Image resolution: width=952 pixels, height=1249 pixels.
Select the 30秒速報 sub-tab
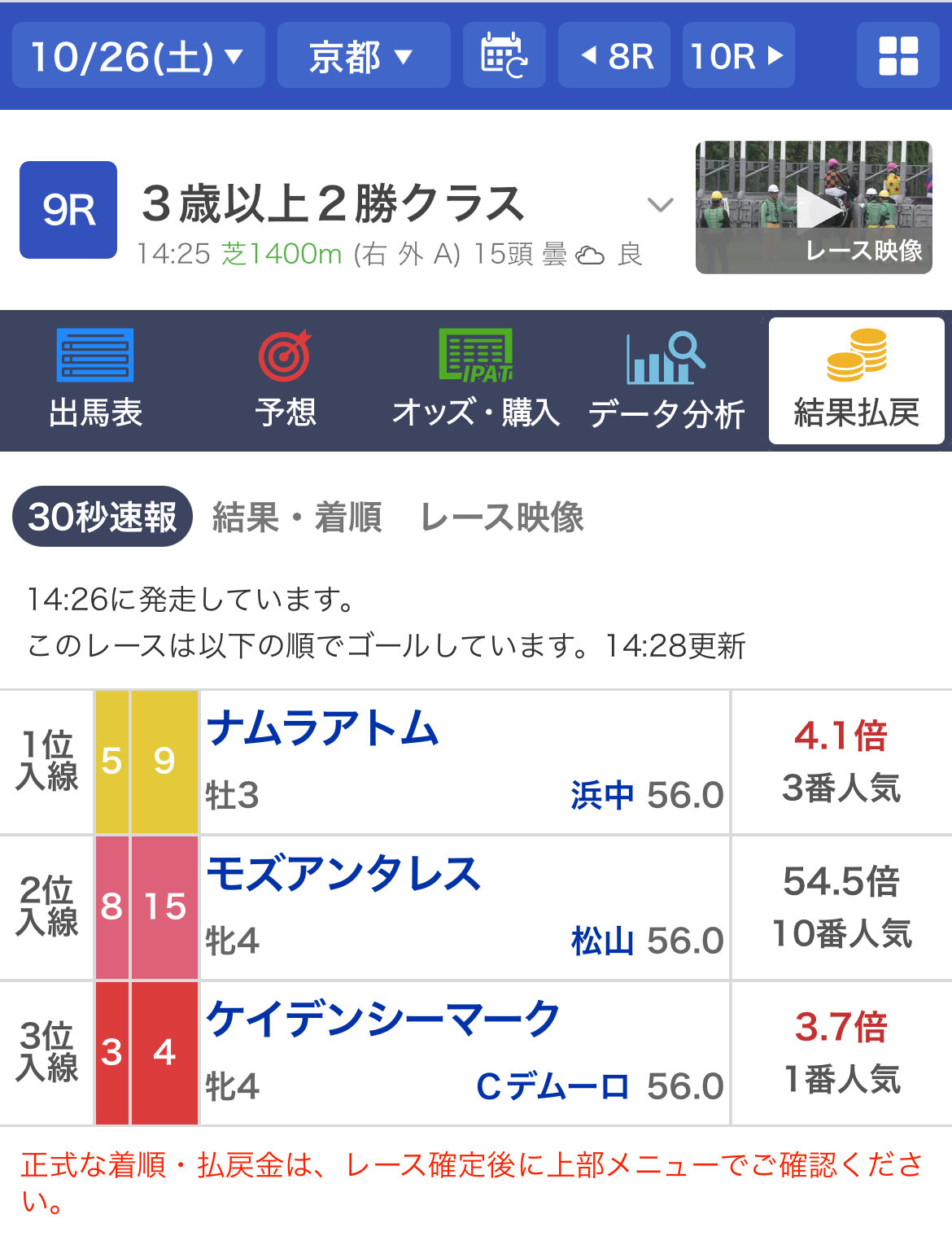[x=103, y=517]
